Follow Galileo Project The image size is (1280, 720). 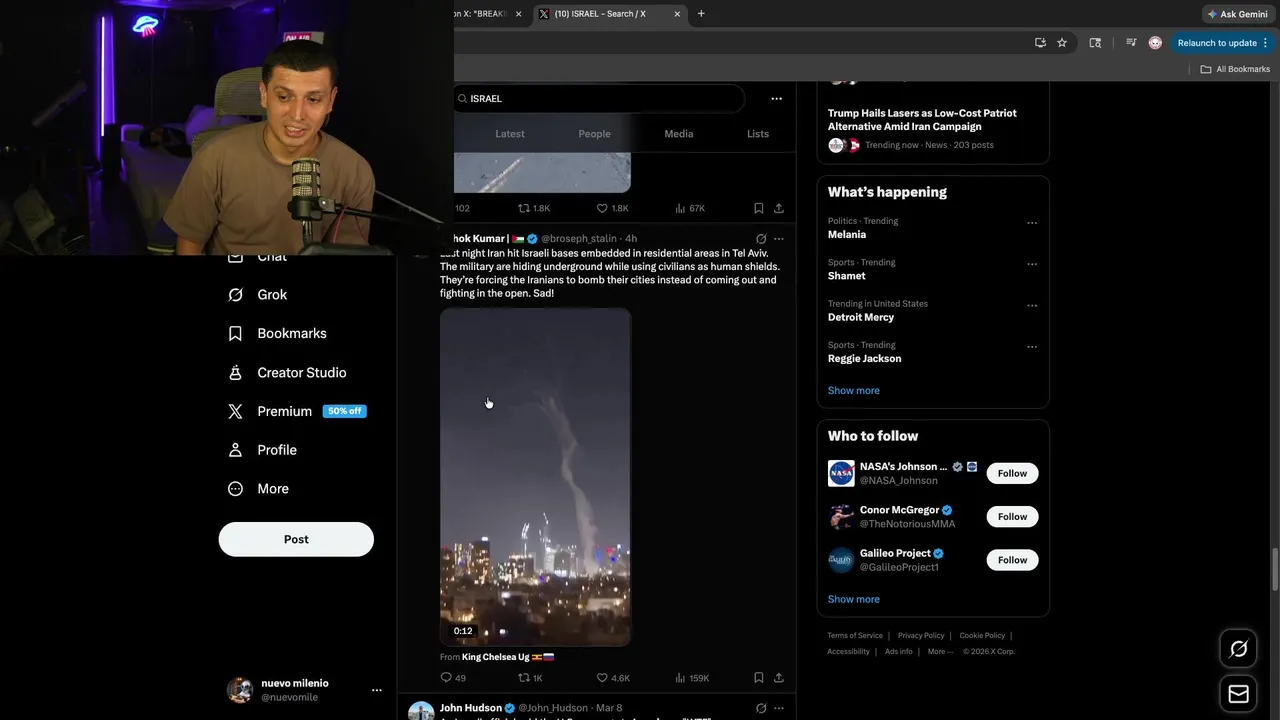tap(1012, 560)
